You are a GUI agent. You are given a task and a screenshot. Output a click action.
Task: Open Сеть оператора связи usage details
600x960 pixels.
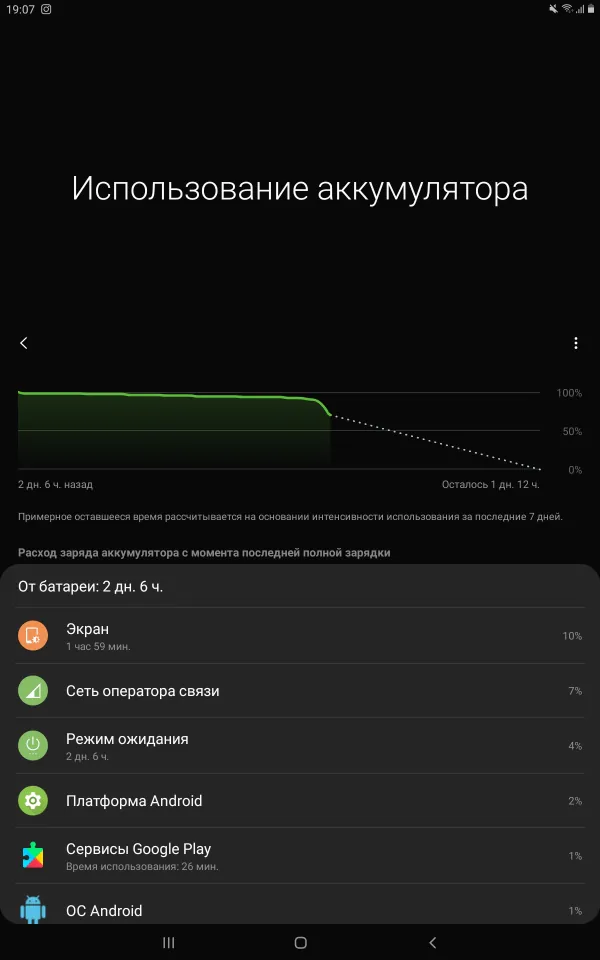pos(300,691)
